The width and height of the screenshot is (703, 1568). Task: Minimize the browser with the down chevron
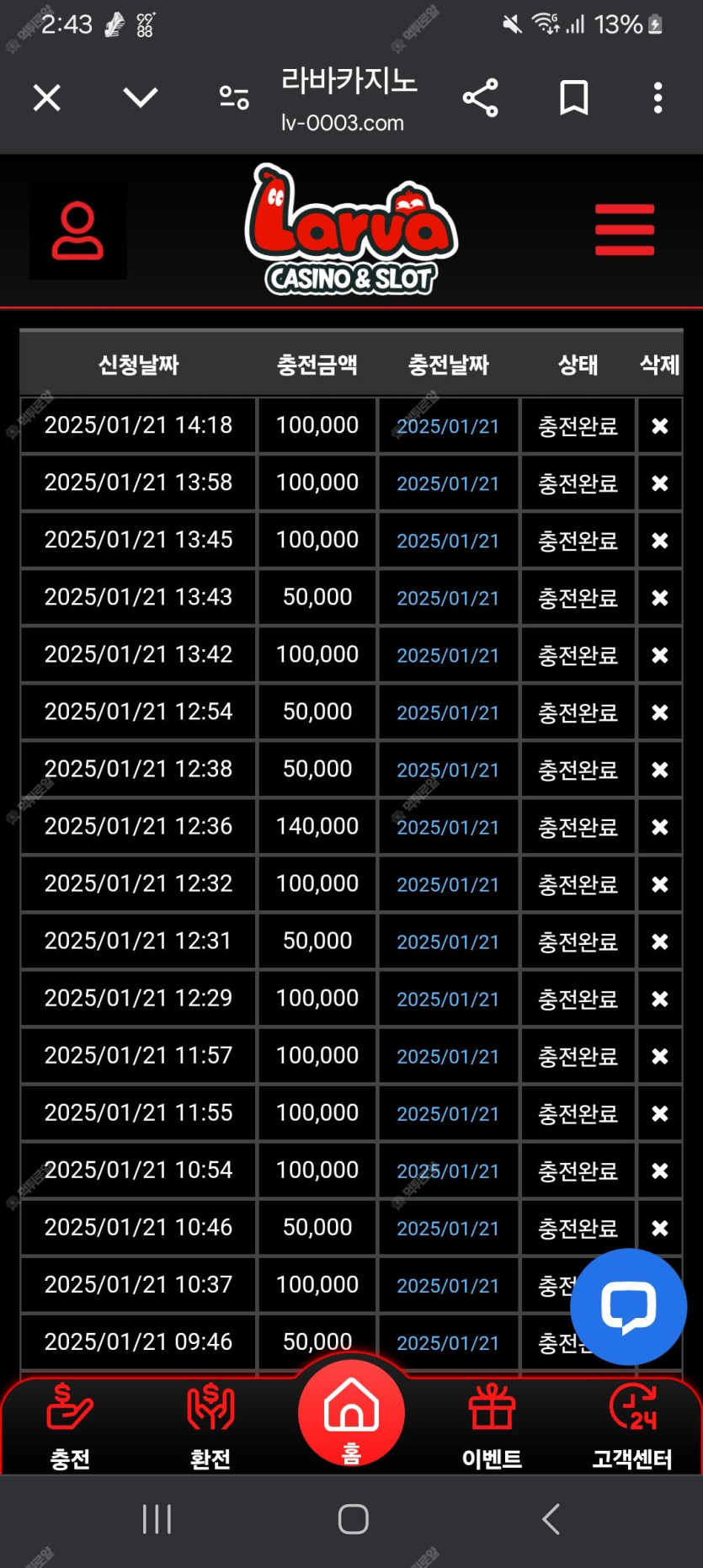pos(140,98)
